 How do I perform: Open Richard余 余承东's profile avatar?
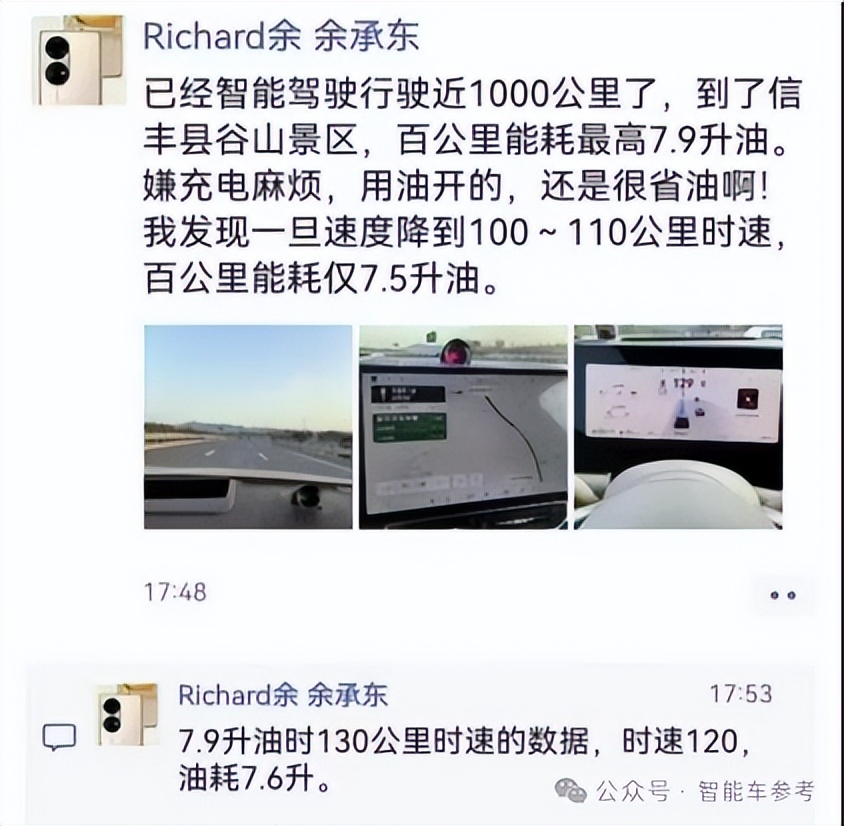click(79, 60)
